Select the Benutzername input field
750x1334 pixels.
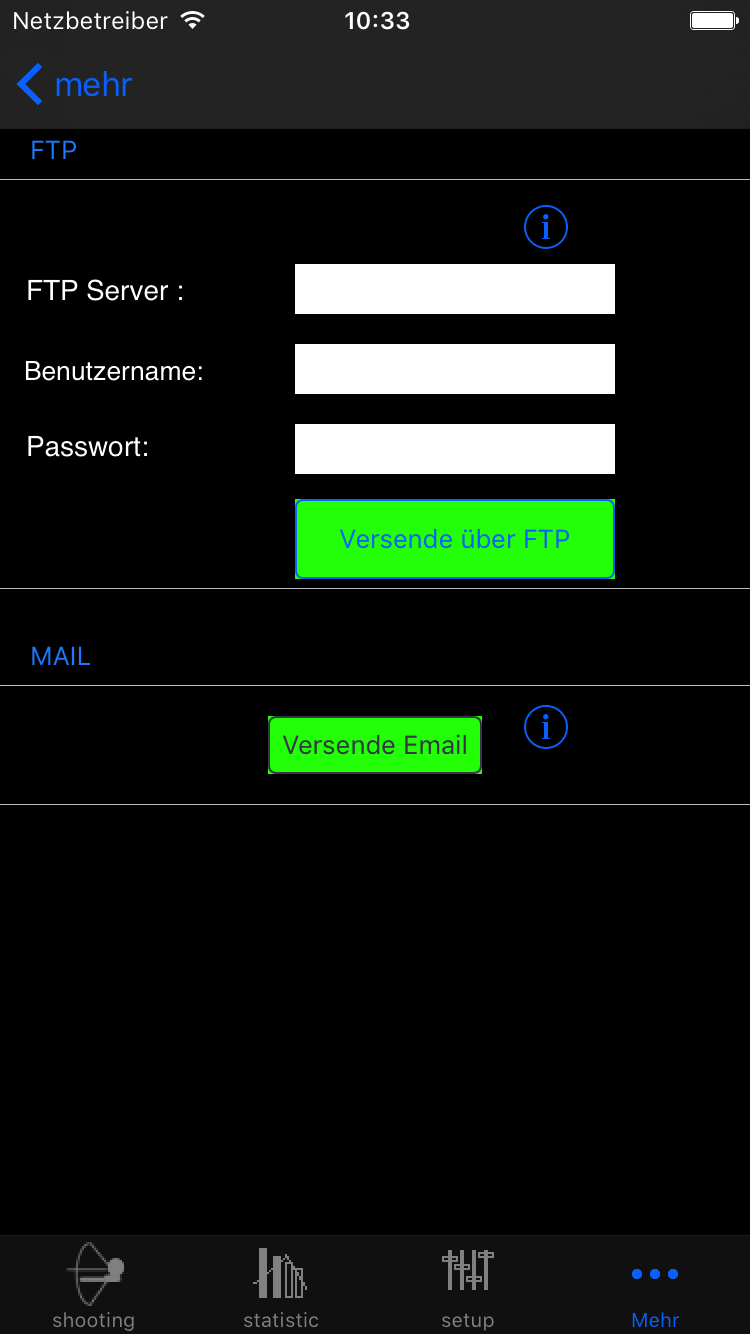click(x=454, y=369)
